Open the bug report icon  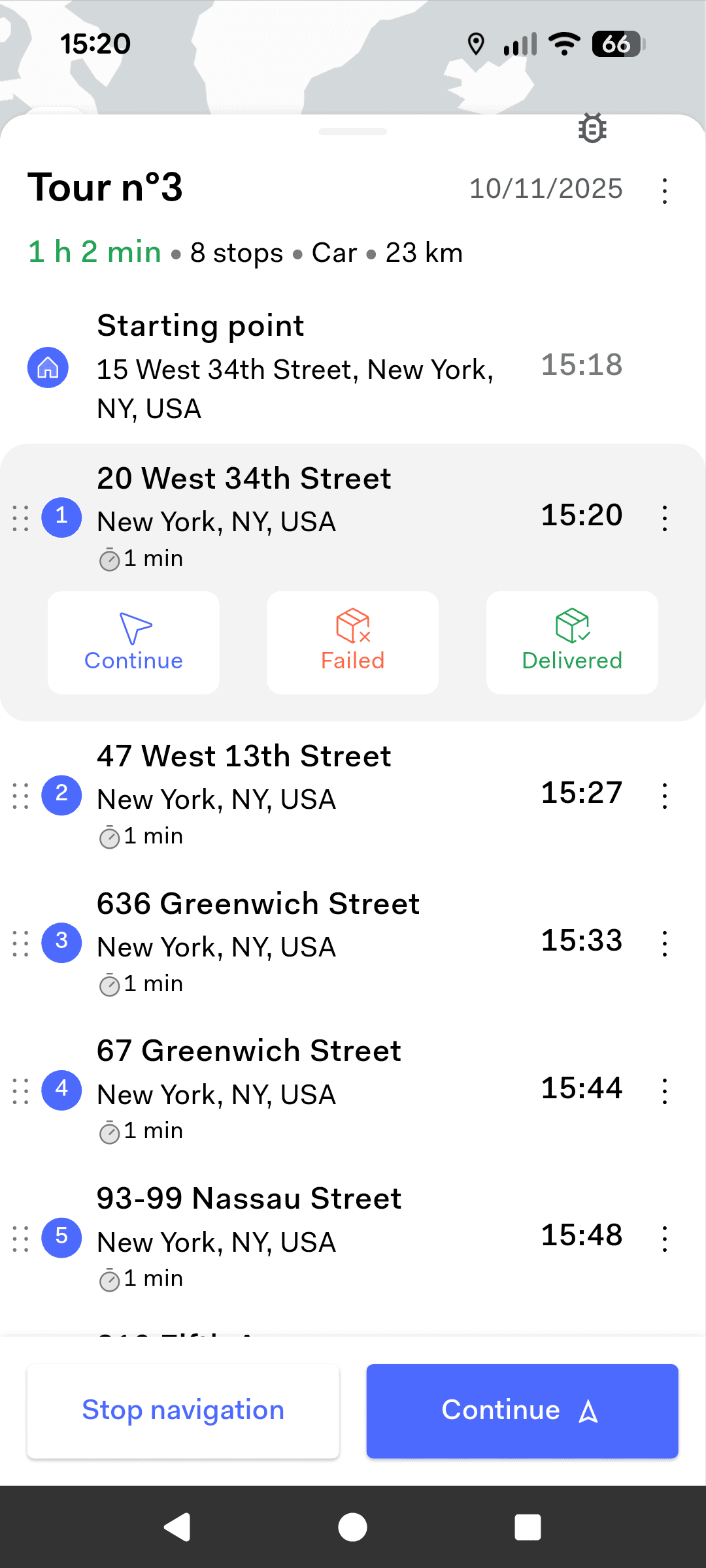tap(592, 128)
